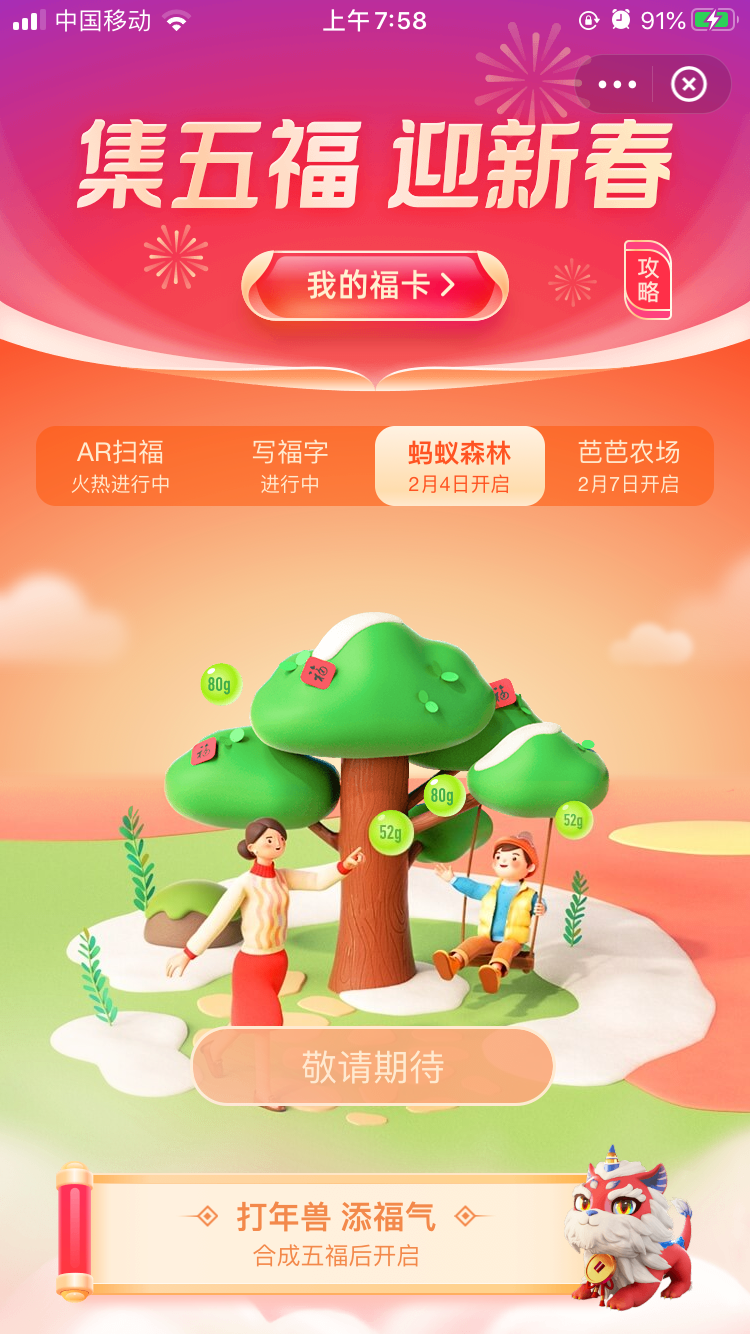
Task: Tap the 敬请期待 button
Action: (x=373, y=1067)
